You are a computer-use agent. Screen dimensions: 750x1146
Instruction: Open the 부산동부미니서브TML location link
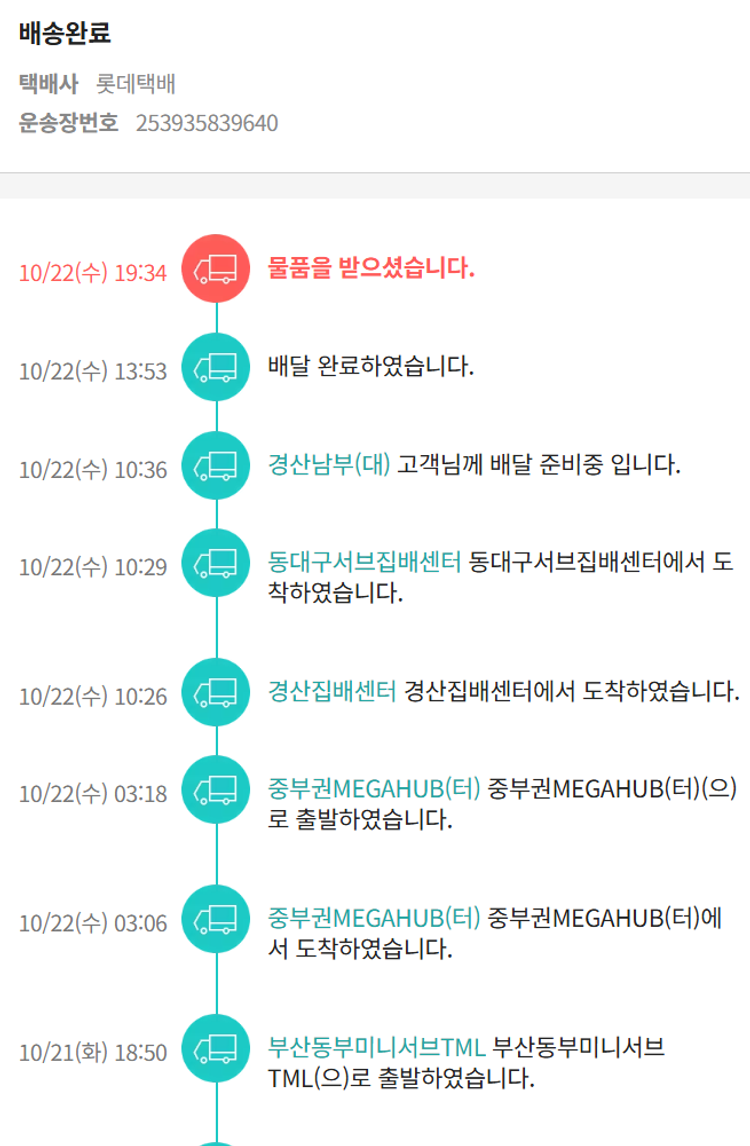376,1047
